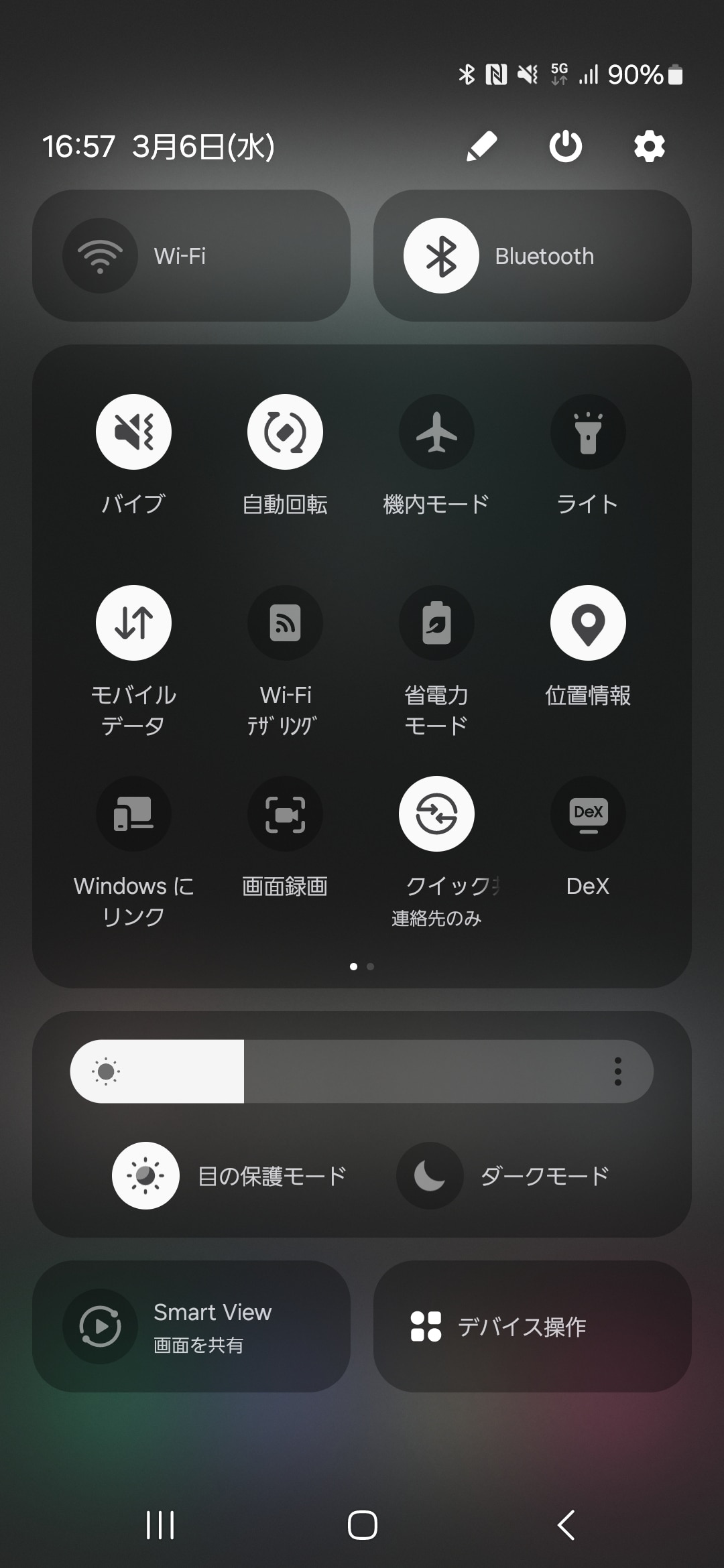Open Windowsにリンク (Link to Windows)

[x=133, y=813]
